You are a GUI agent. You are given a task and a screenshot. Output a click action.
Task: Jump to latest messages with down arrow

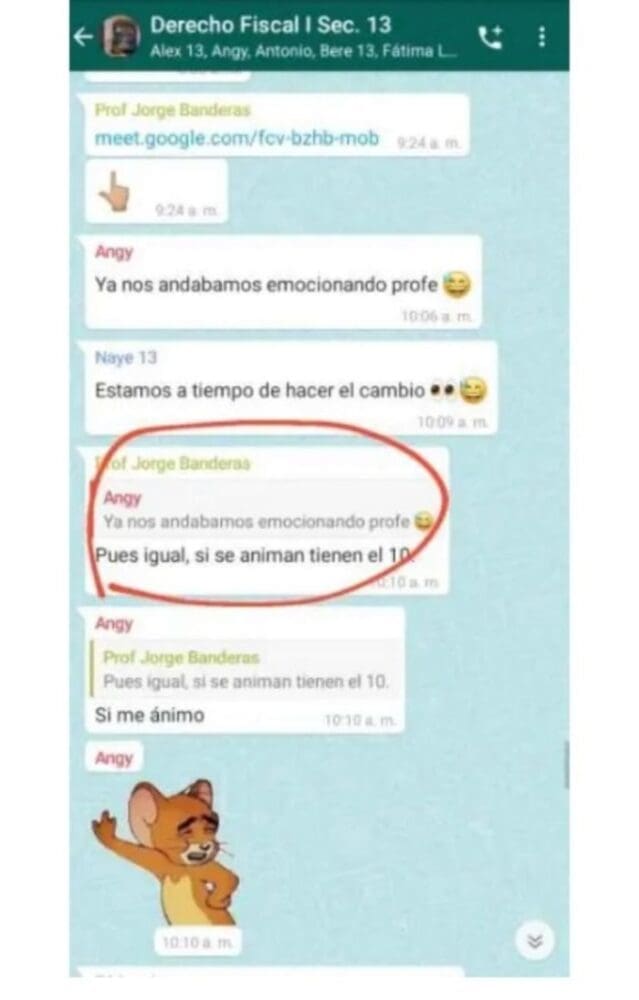point(535,940)
